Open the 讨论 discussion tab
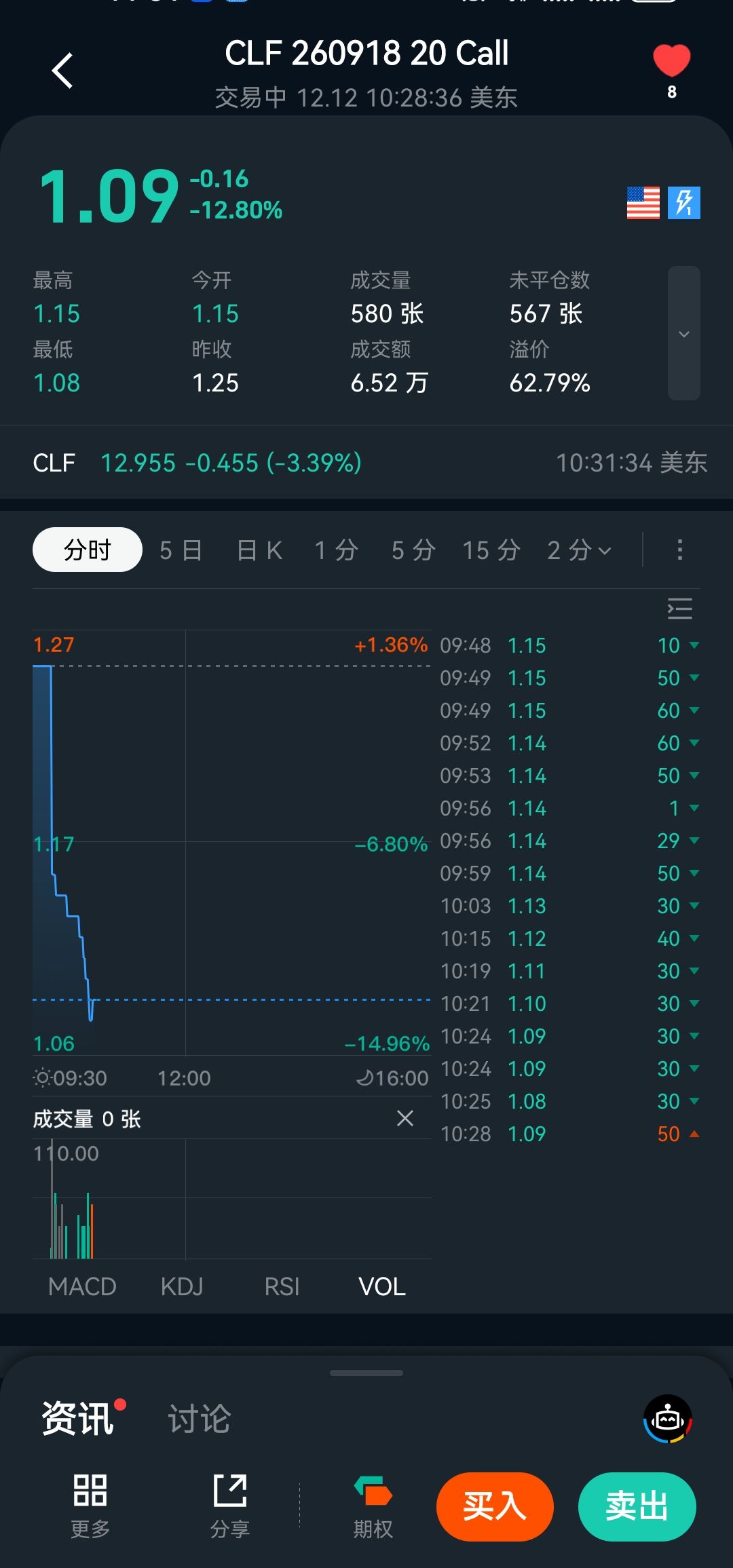The height and width of the screenshot is (1568, 733). pyautogui.click(x=200, y=1418)
